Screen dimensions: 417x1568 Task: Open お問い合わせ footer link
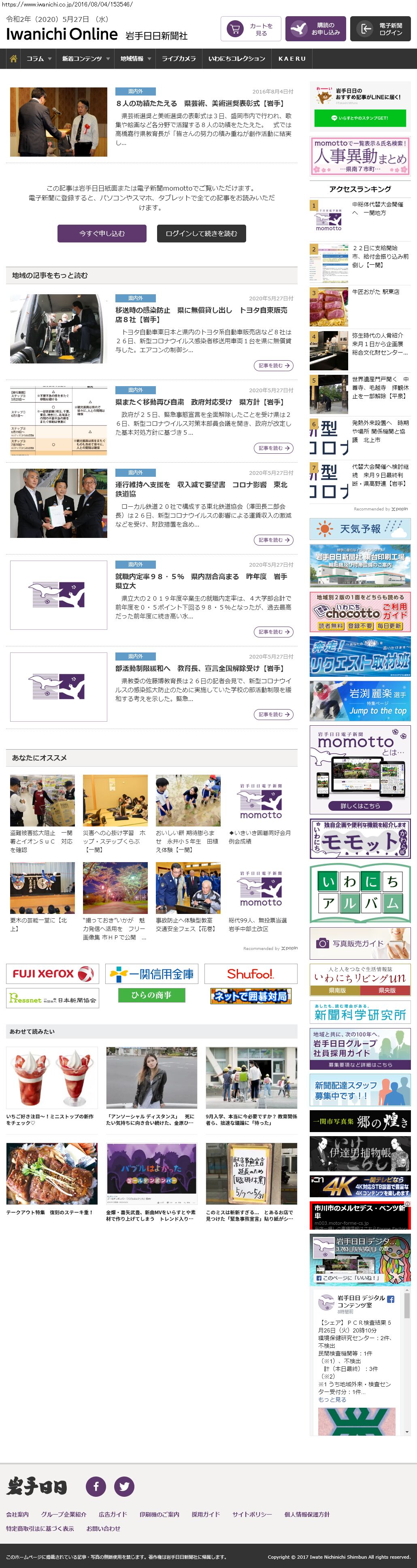point(103,1528)
